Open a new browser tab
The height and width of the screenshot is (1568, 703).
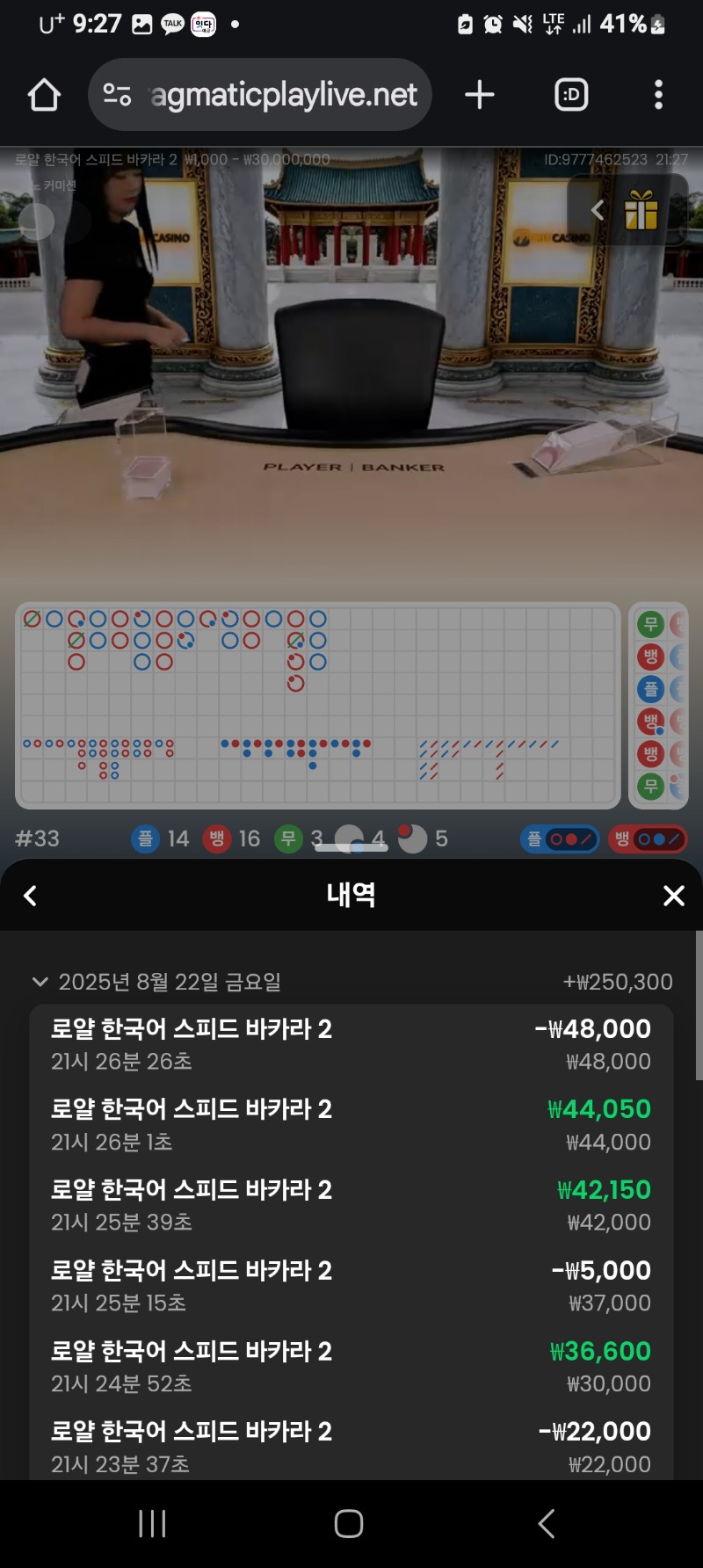point(480,95)
